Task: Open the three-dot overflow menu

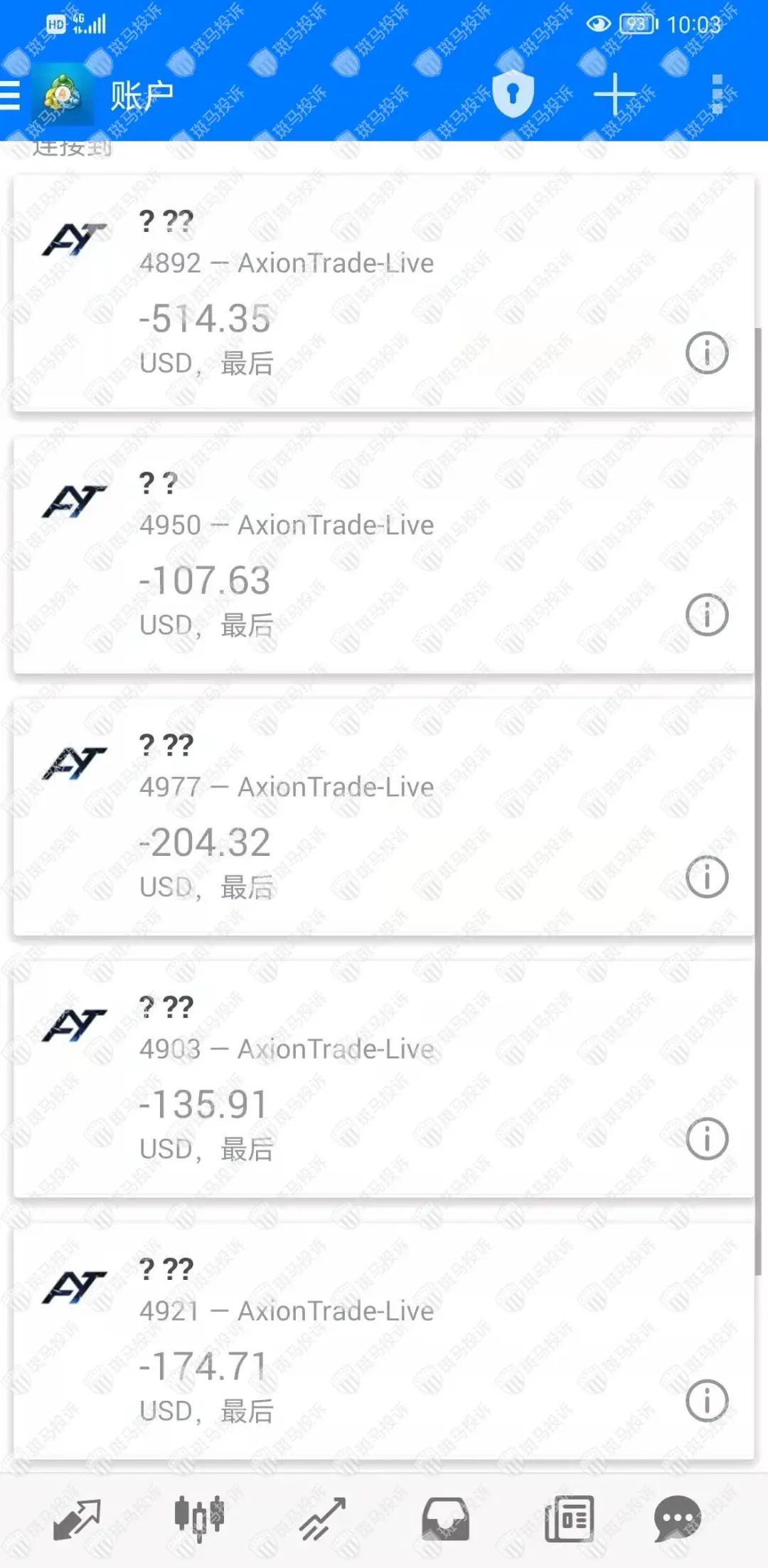Action: point(717,95)
